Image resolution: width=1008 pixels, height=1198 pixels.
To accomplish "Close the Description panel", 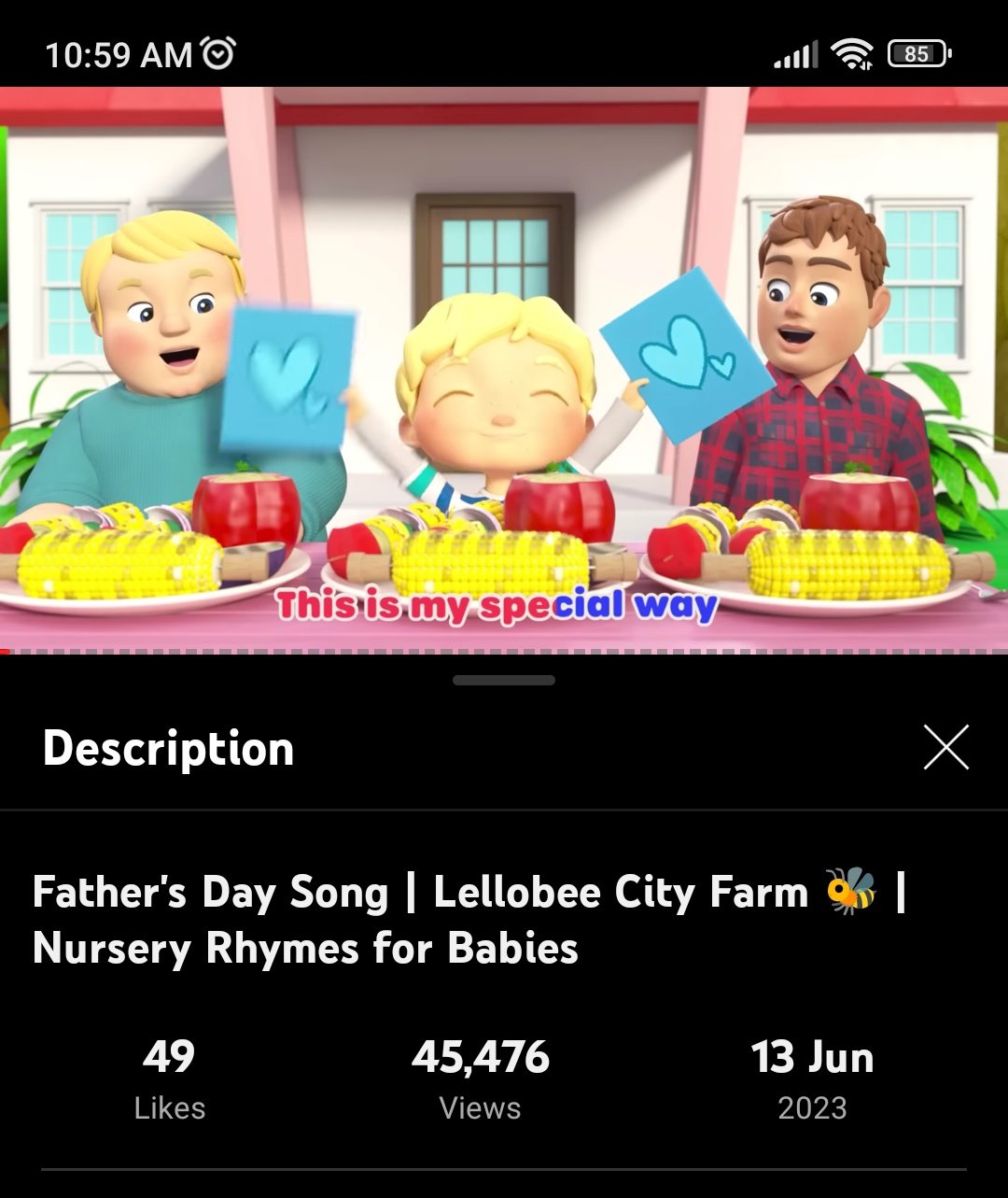I will click(945, 747).
